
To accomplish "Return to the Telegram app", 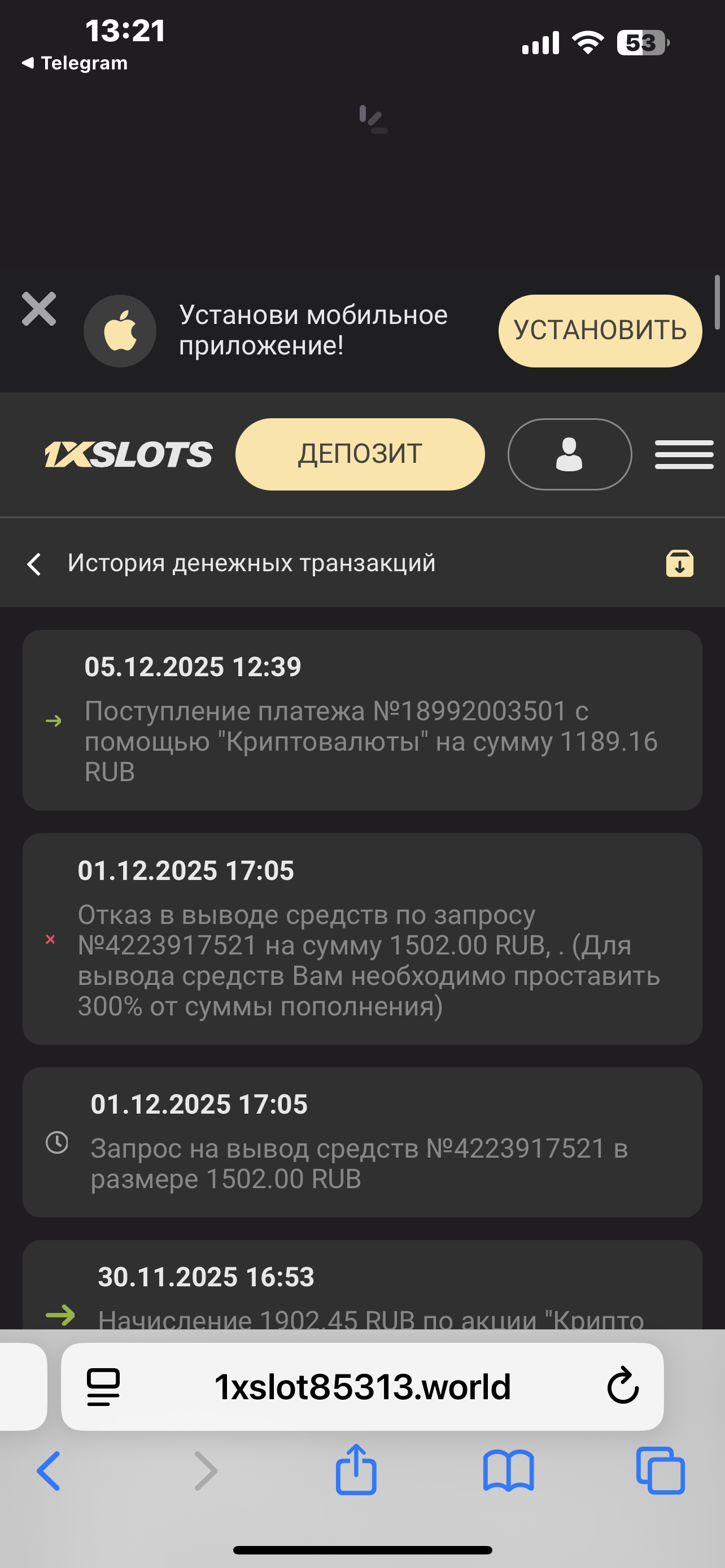I will click(75, 63).
